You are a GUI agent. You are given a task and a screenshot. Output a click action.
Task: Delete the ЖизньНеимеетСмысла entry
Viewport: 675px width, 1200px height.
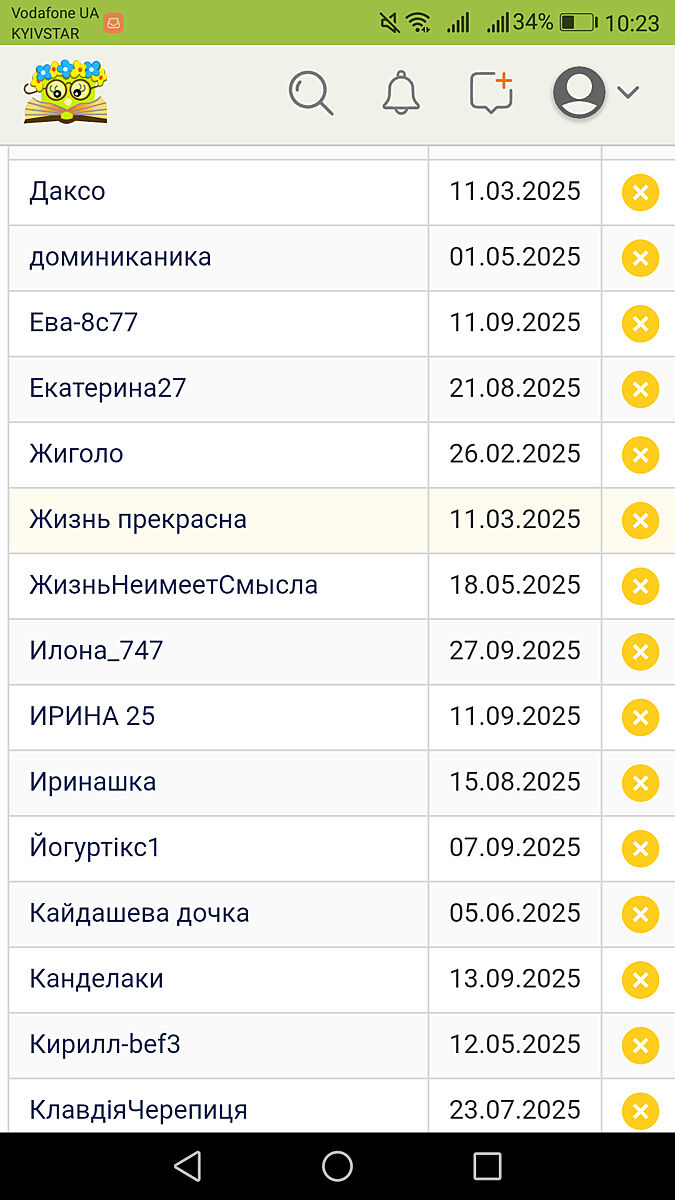click(x=640, y=586)
